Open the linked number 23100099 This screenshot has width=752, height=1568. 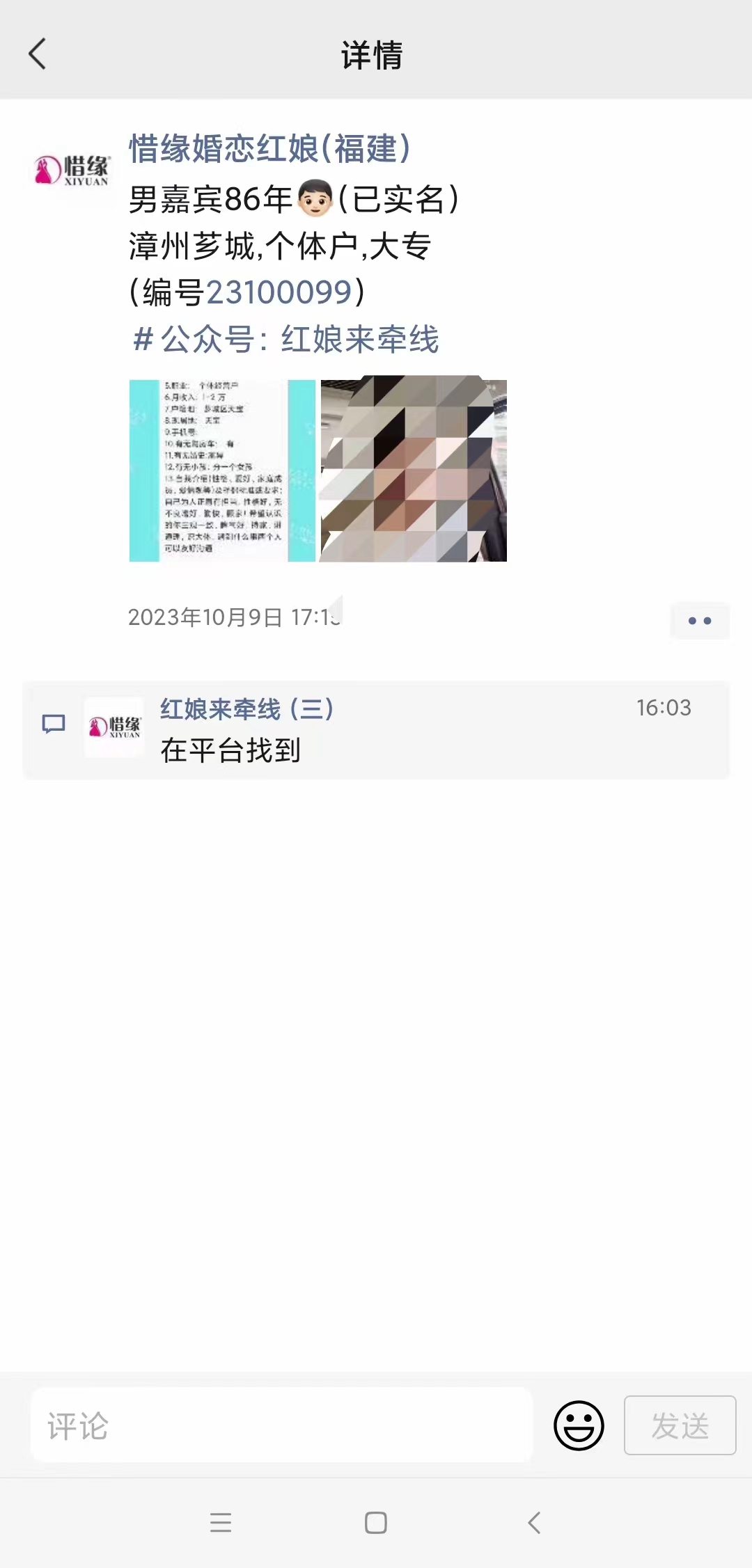[x=279, y=292]
